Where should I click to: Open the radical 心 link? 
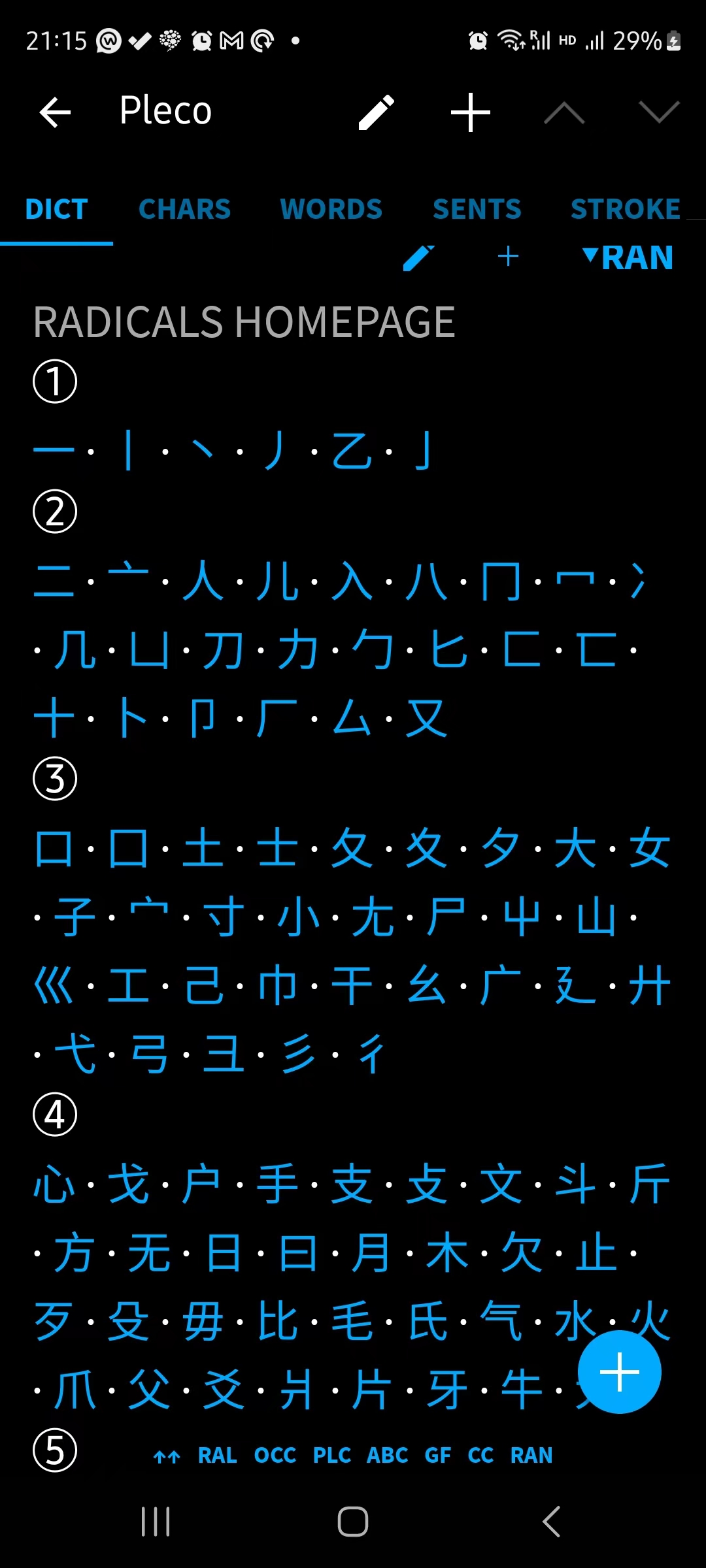(x=54, y=1184)
